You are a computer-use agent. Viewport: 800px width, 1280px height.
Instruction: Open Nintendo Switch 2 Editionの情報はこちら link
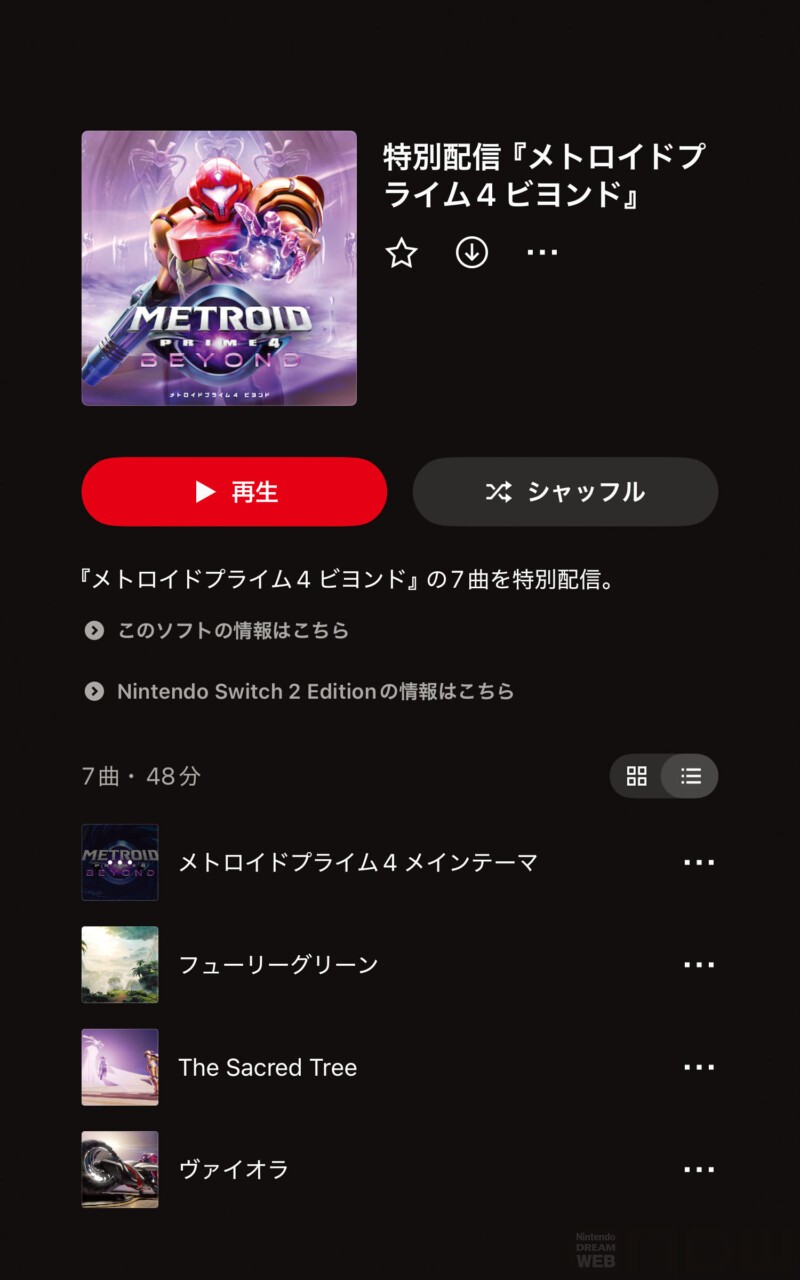coord(315,691)
